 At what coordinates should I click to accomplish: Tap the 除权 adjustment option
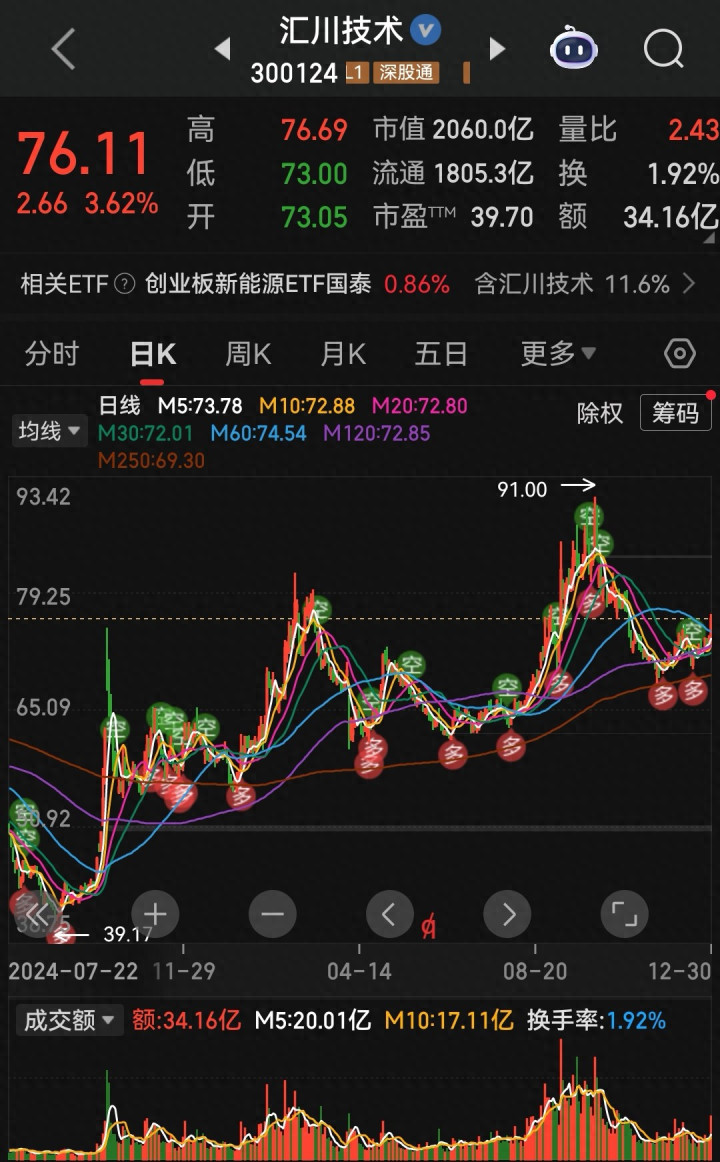coord(600,413)
